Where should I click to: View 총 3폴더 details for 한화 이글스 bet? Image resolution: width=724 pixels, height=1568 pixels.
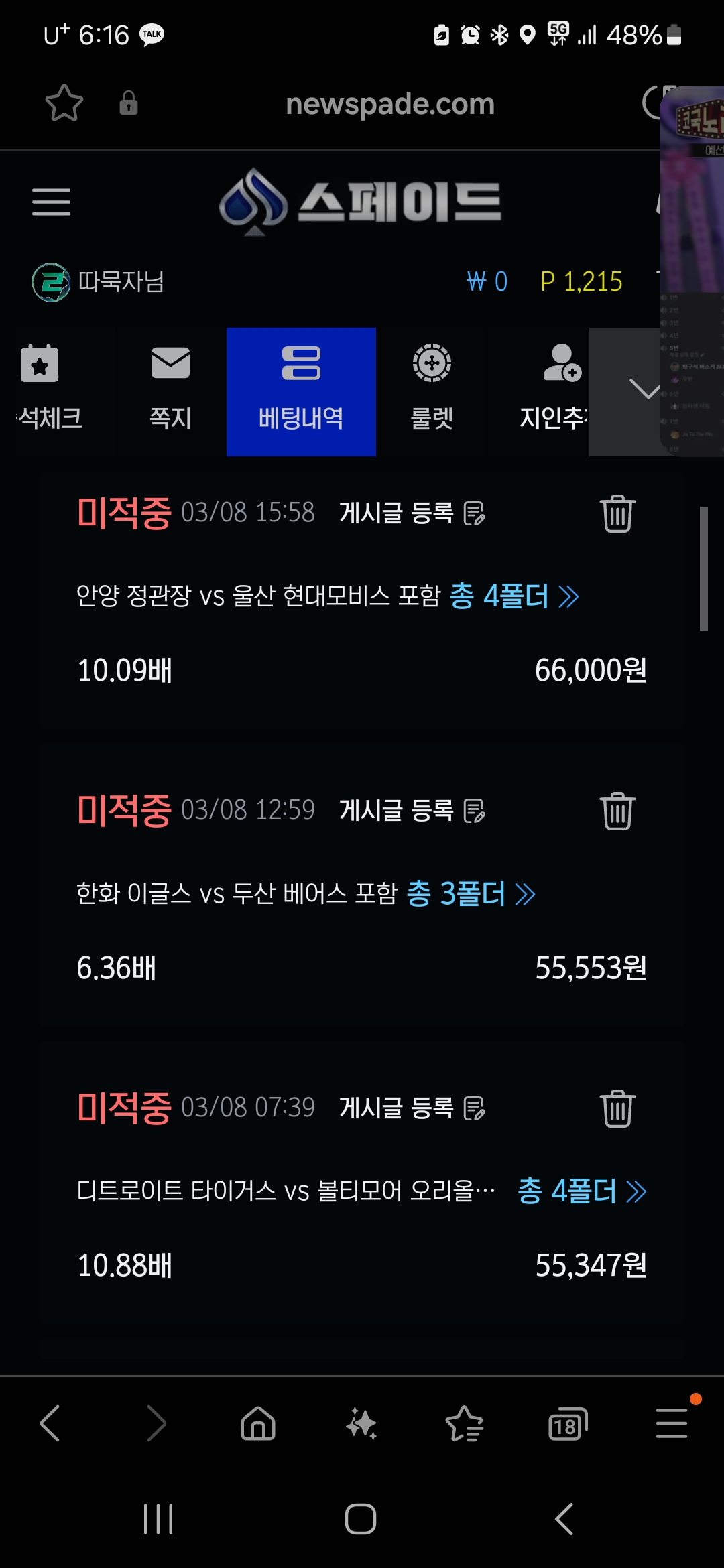pos(471,893)
